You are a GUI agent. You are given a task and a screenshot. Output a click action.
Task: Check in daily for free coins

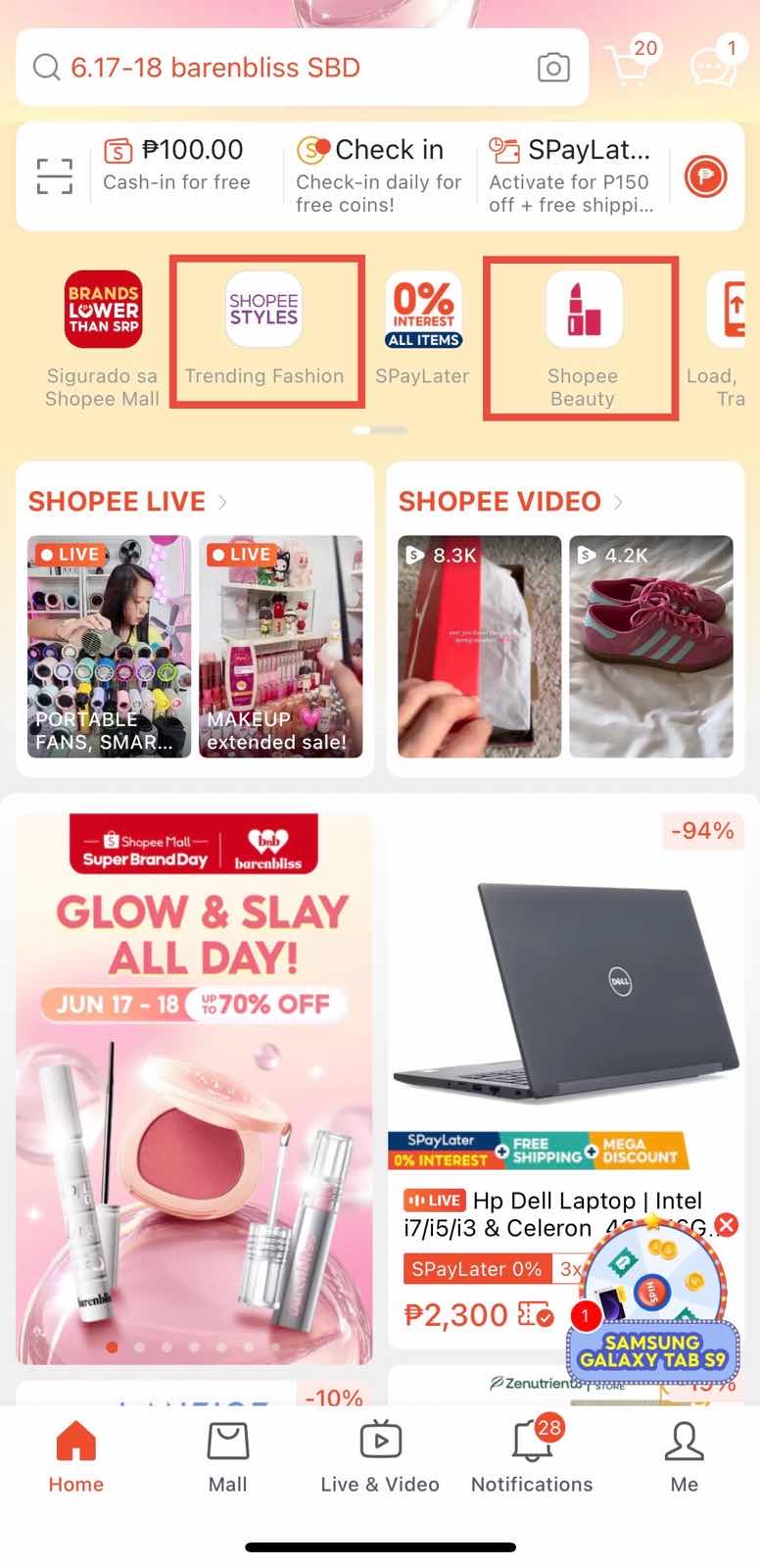[378, 176]
